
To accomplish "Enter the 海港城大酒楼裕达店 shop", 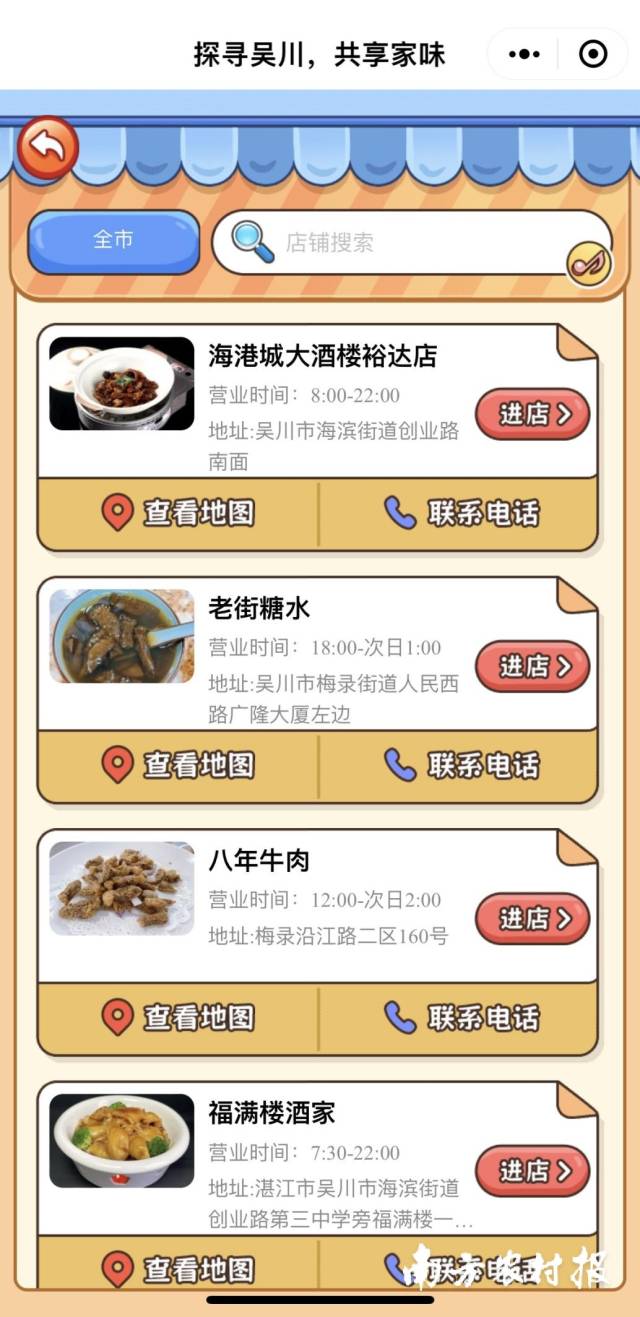I will point(532,414).
